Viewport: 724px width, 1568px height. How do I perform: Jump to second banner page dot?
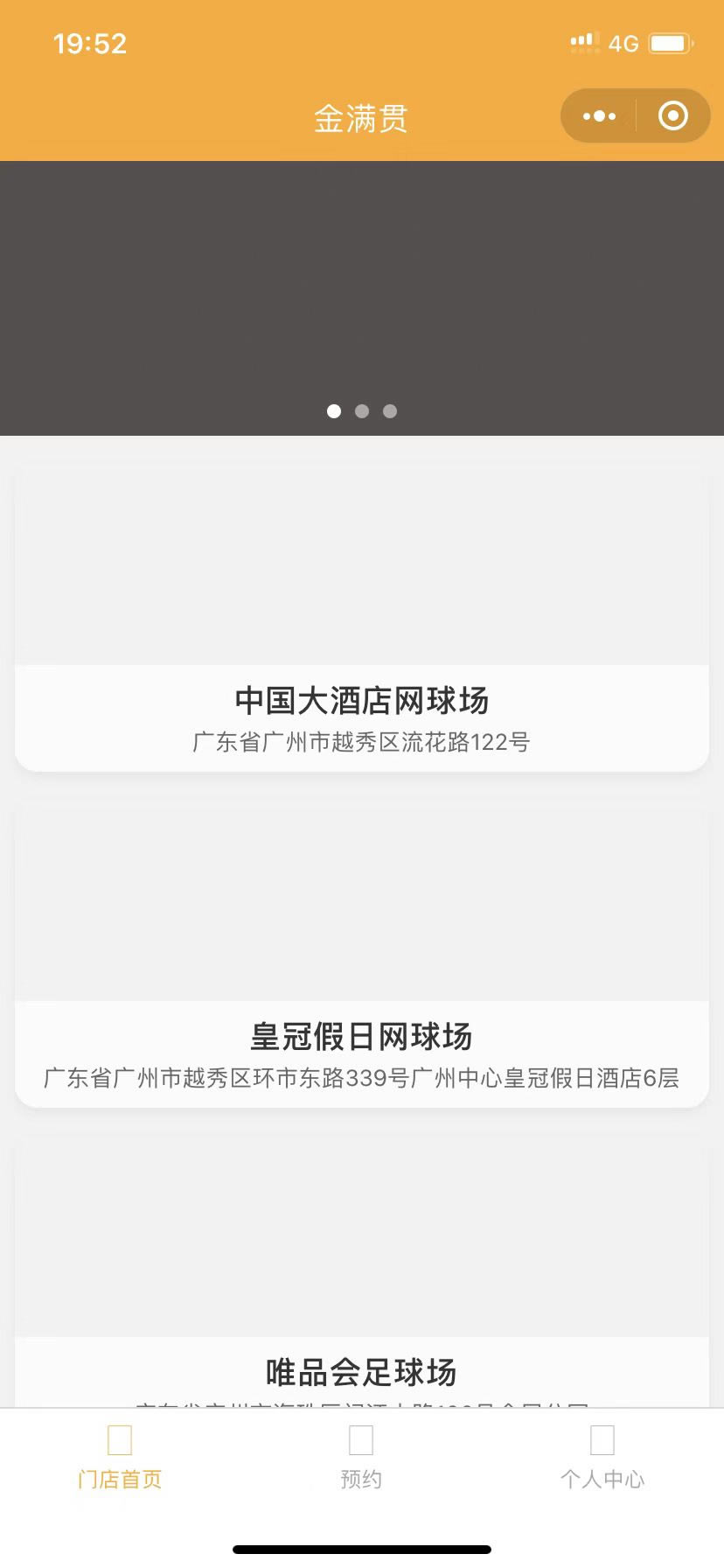[x=362, y=411]
